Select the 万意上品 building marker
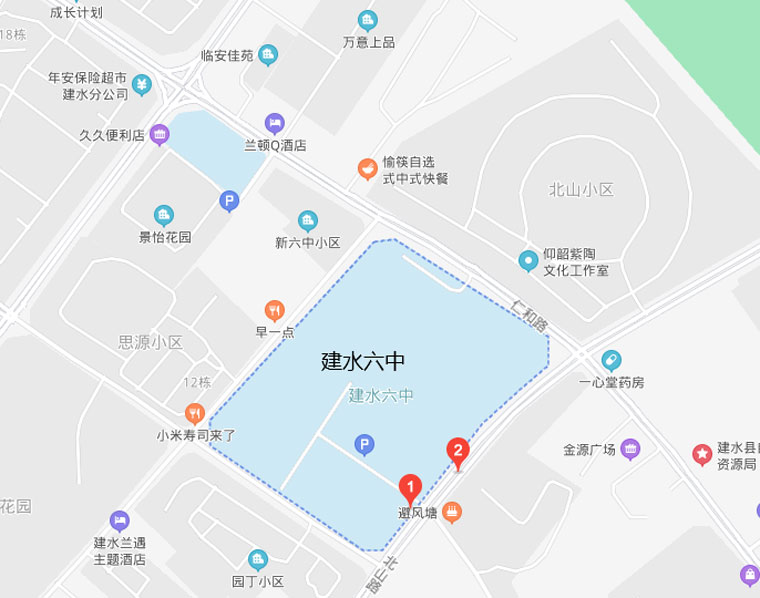This screenshot has width=760, height=598. (368, 21)
